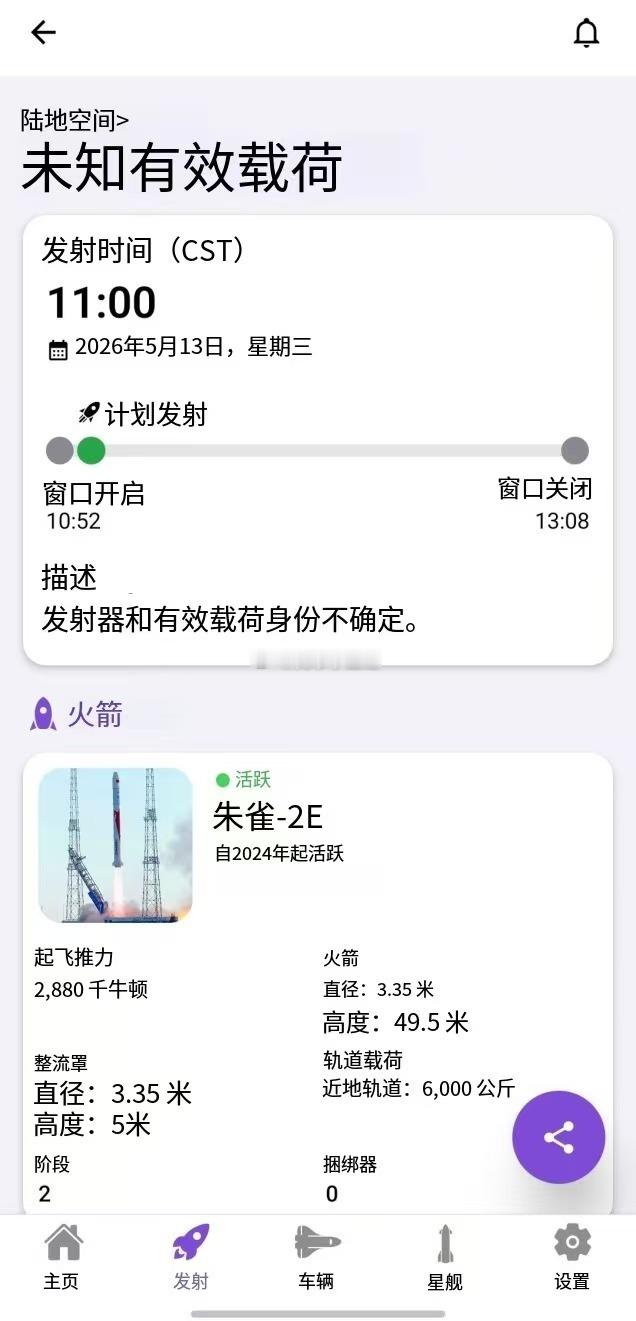The image size is (636, 1321).
Task: Share this launch with the floating button
Action: pos(559,1137)
